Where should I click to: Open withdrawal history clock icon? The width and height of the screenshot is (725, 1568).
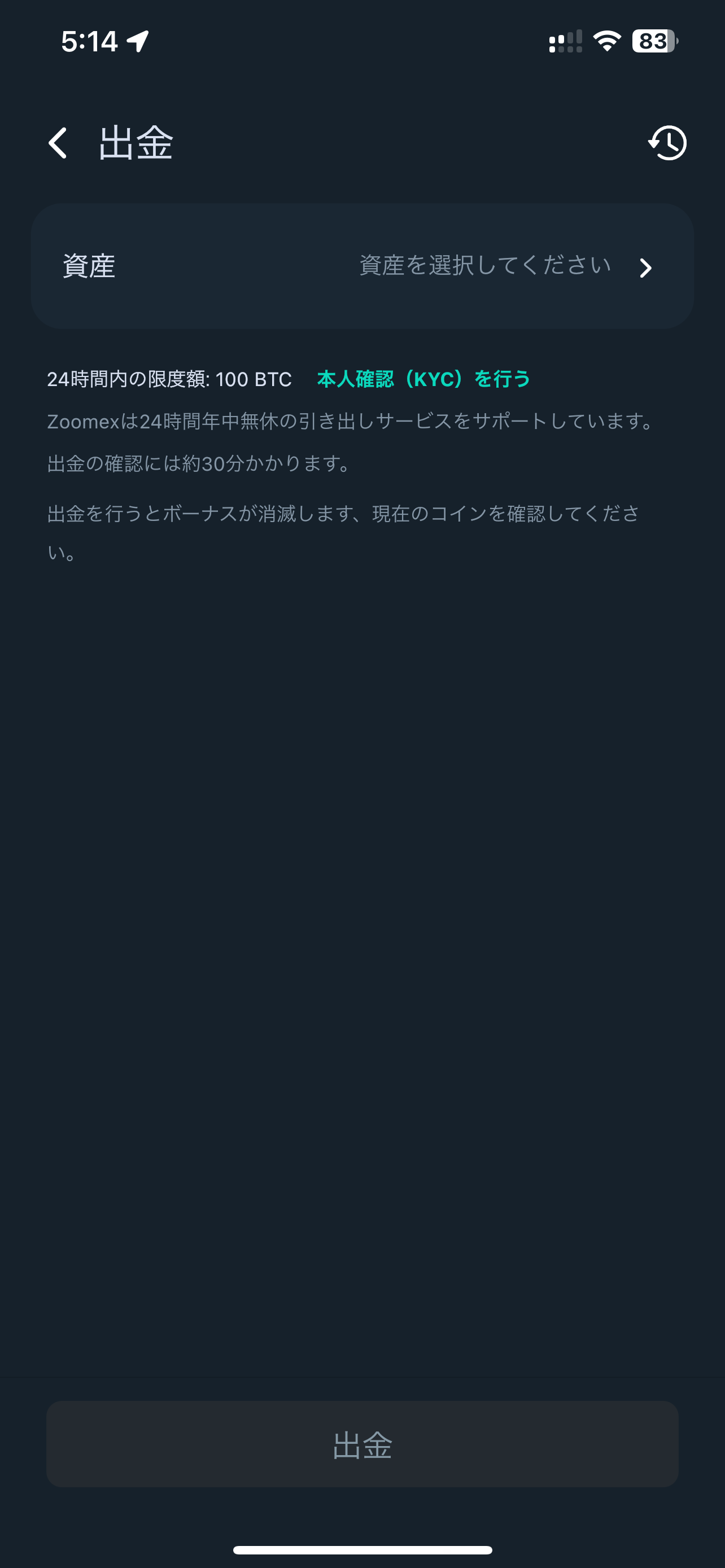pos(667,143)
